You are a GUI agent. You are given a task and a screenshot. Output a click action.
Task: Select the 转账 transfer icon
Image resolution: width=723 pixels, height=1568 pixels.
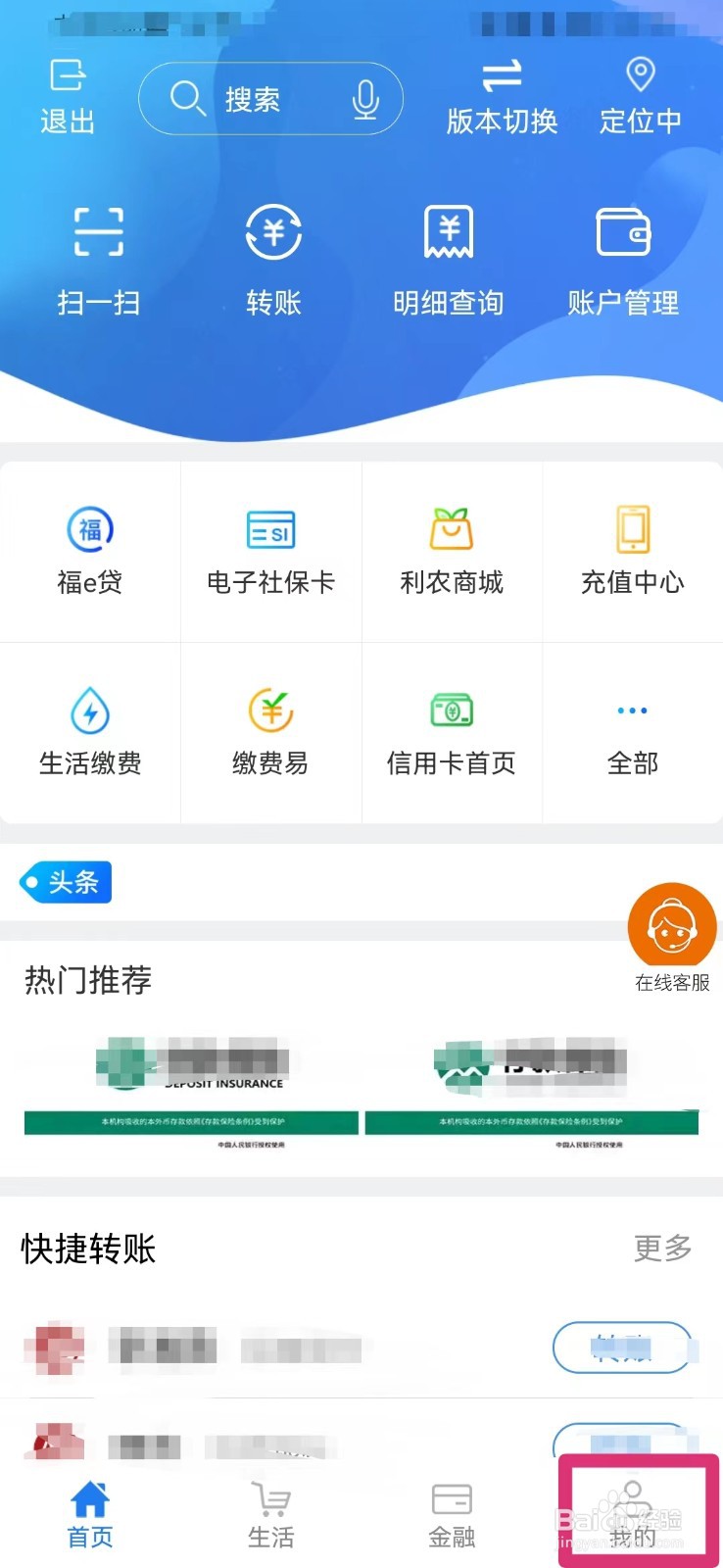tap(272, 257)
